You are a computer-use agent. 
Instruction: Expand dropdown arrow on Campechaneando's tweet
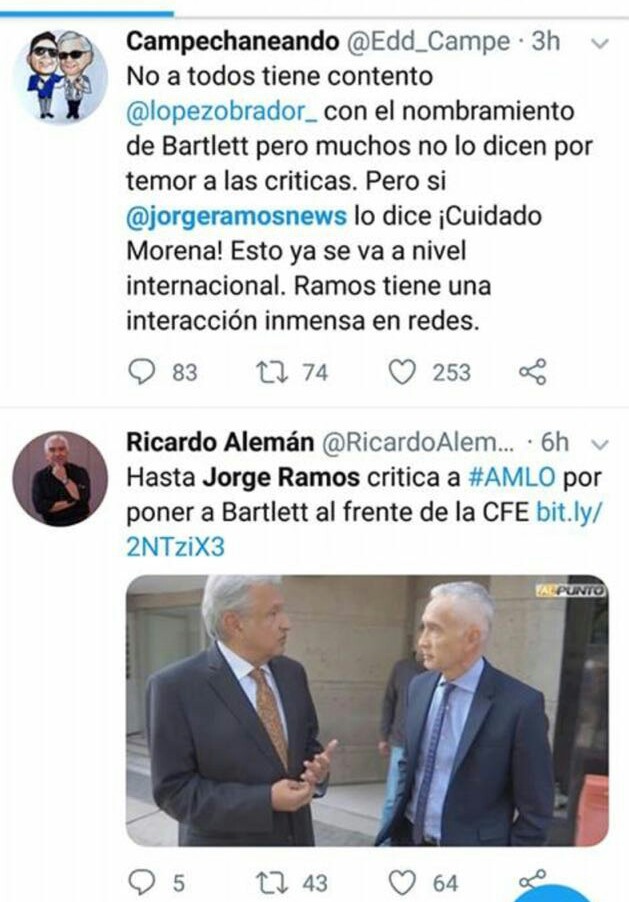600,44
